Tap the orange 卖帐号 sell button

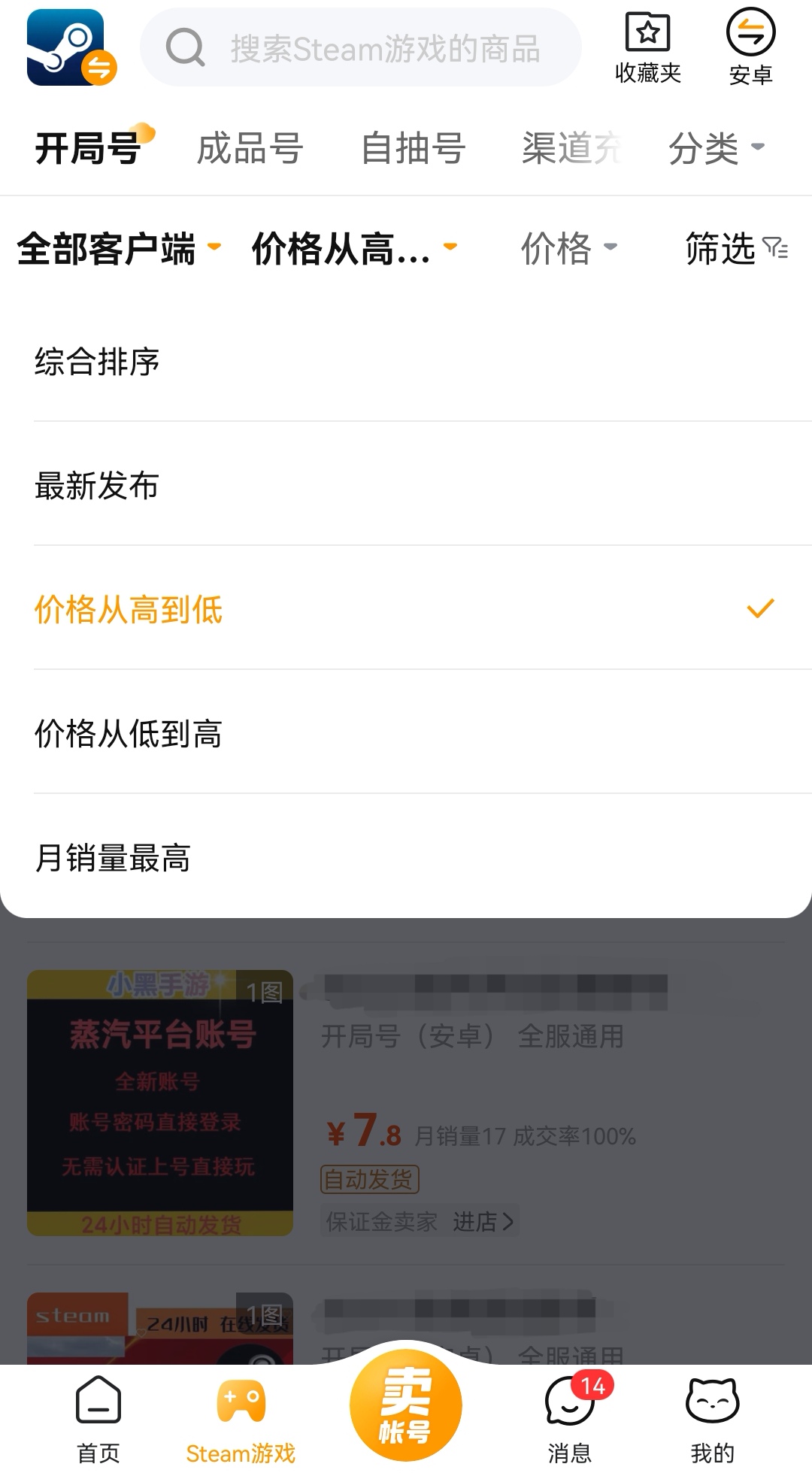click(406, 1405)
